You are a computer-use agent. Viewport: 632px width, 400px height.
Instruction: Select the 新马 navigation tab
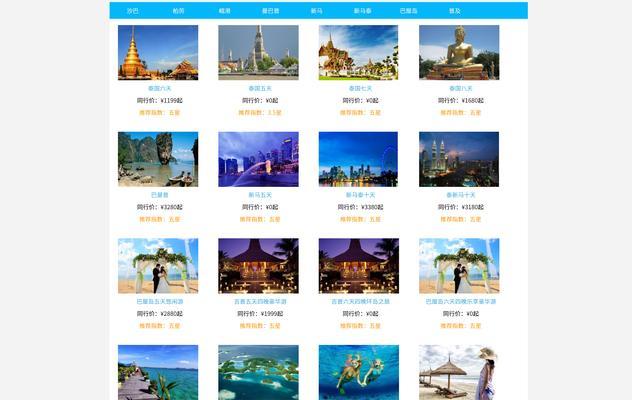click(316, 10)
